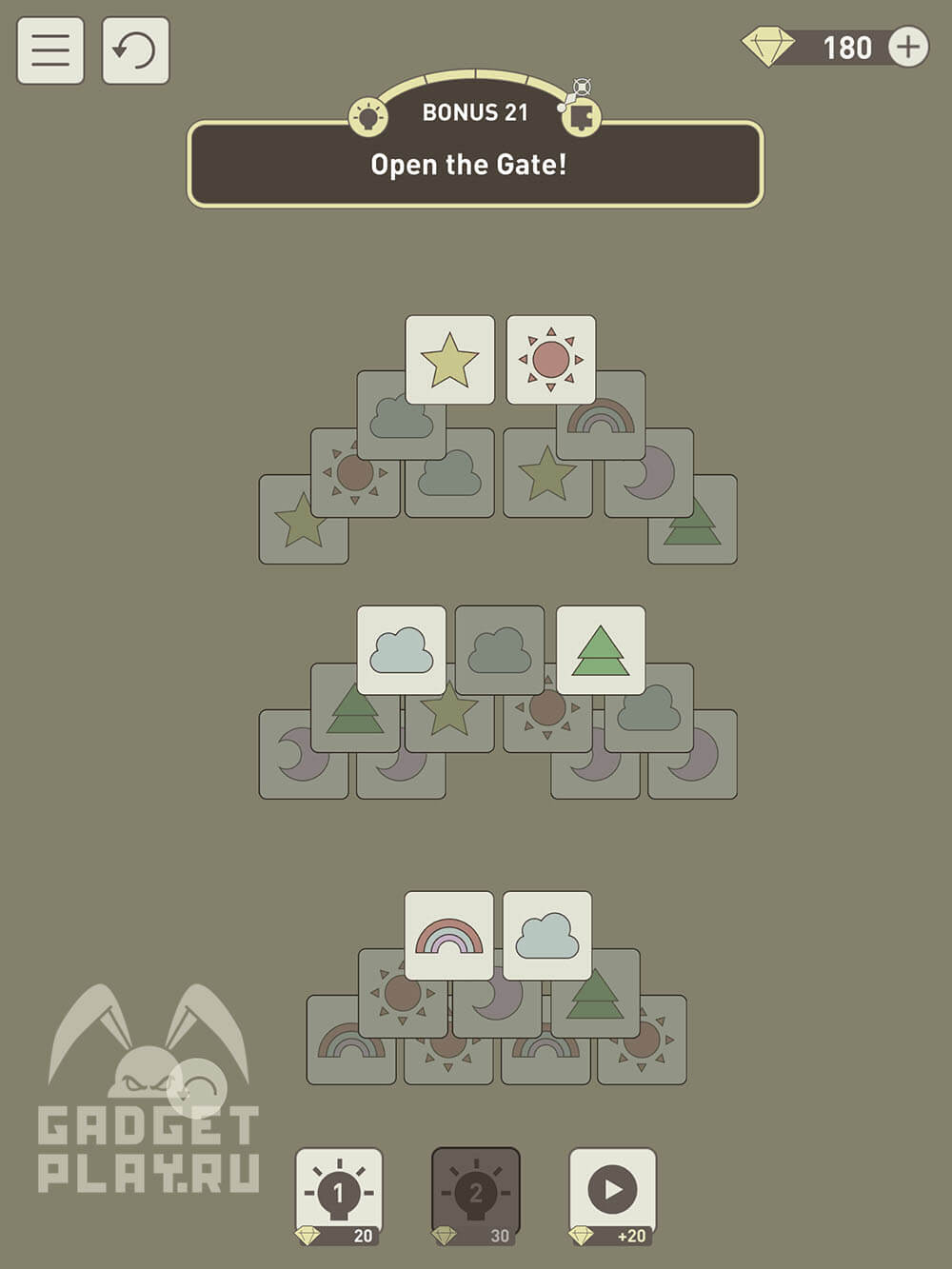The height and width of the screenshot is (1269, 952).
Task: Undo the last move
Action: click(135, 50)
